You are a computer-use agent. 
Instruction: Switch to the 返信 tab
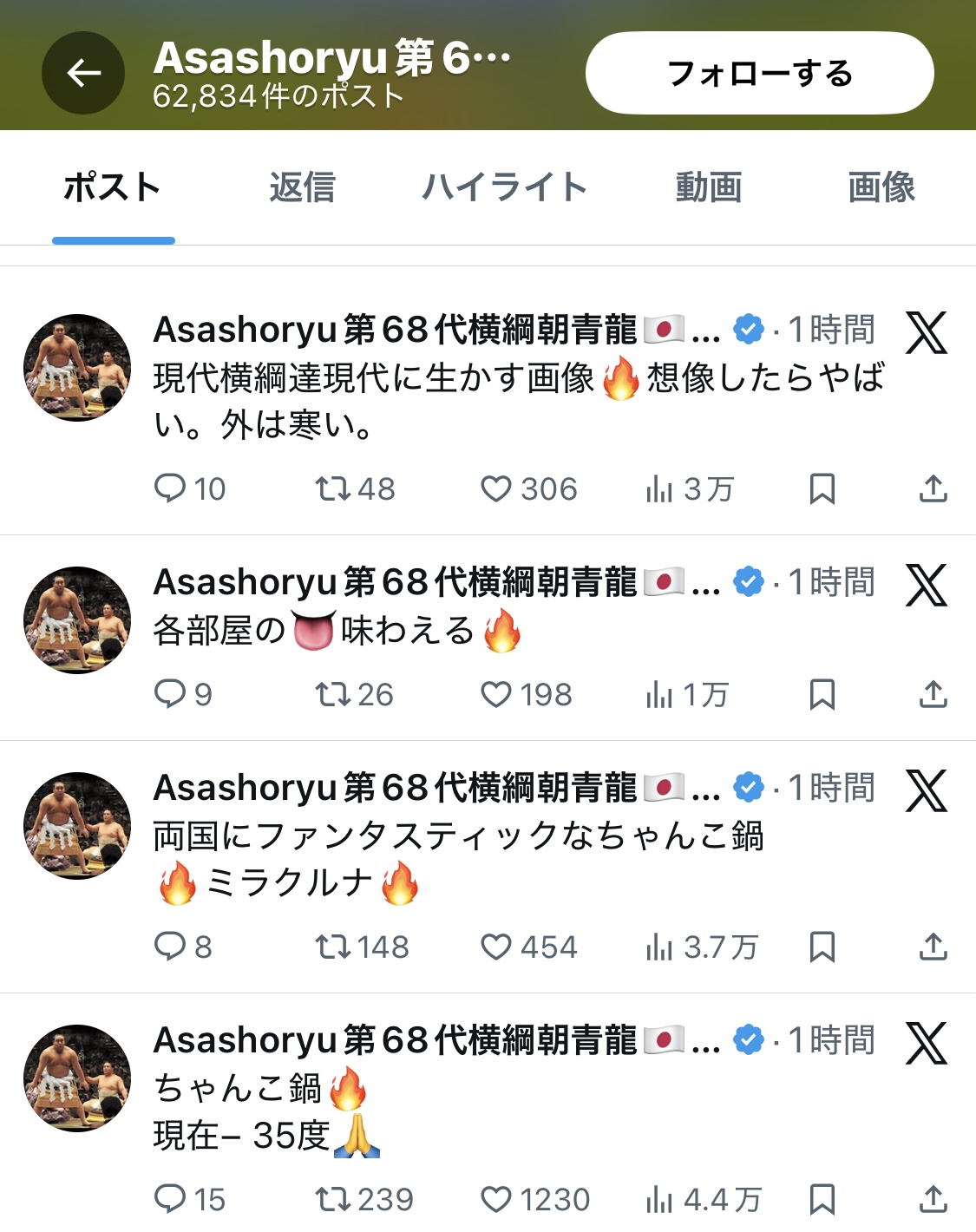pos(302,187)
